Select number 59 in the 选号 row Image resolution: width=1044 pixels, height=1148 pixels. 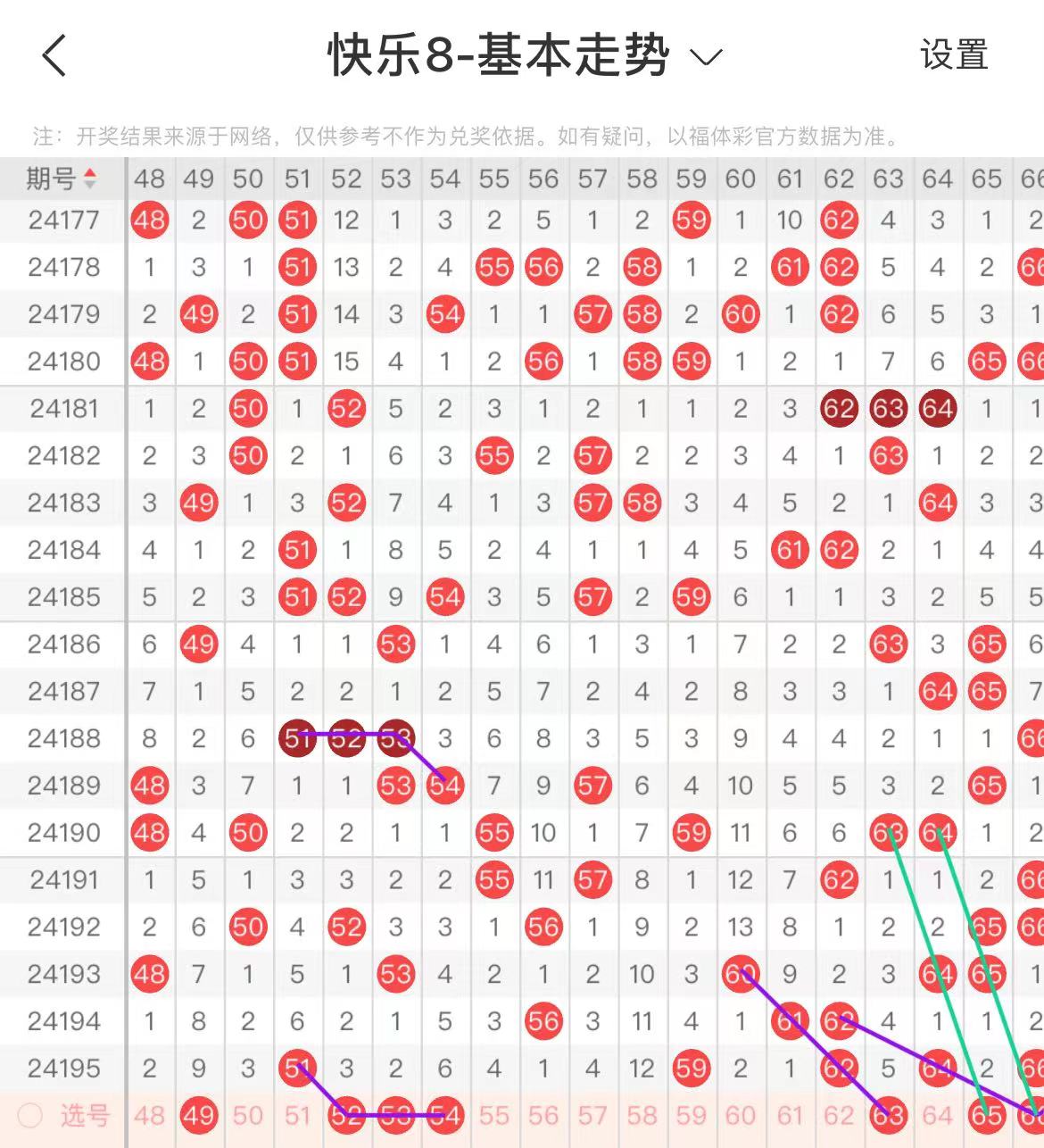691,1115
